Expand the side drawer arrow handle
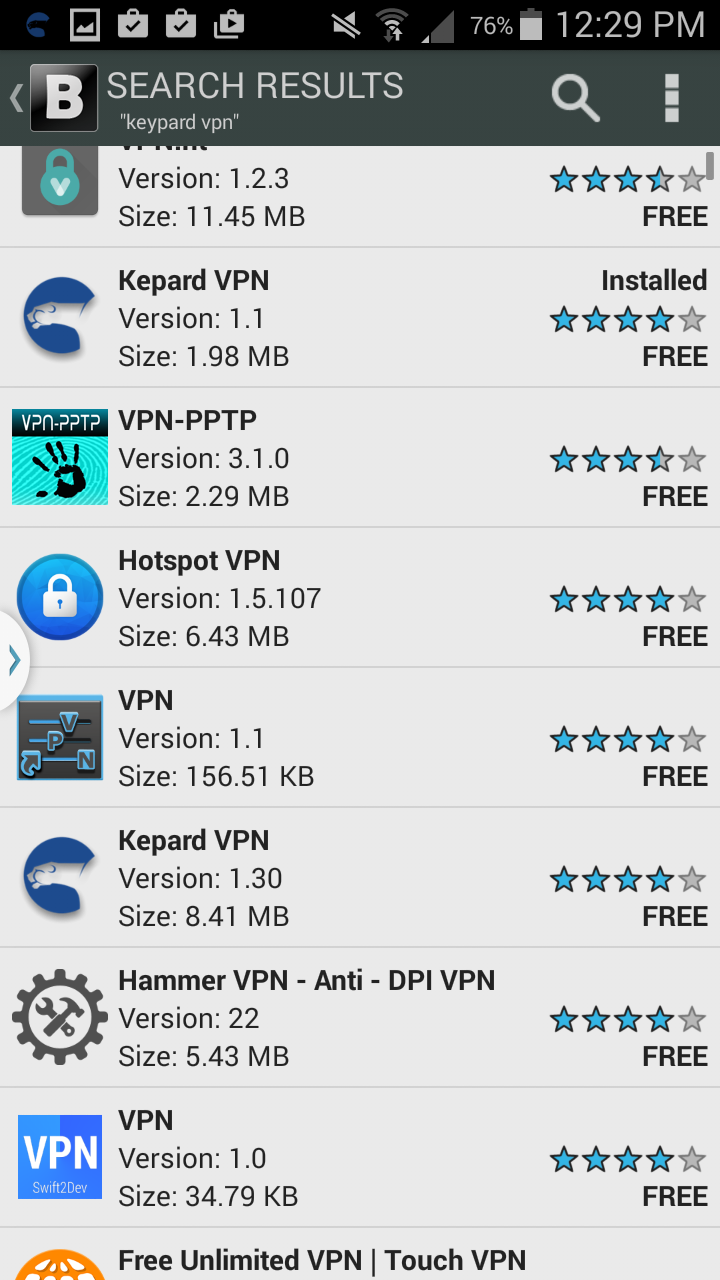720x1280 pixels. tap(13, 660)
